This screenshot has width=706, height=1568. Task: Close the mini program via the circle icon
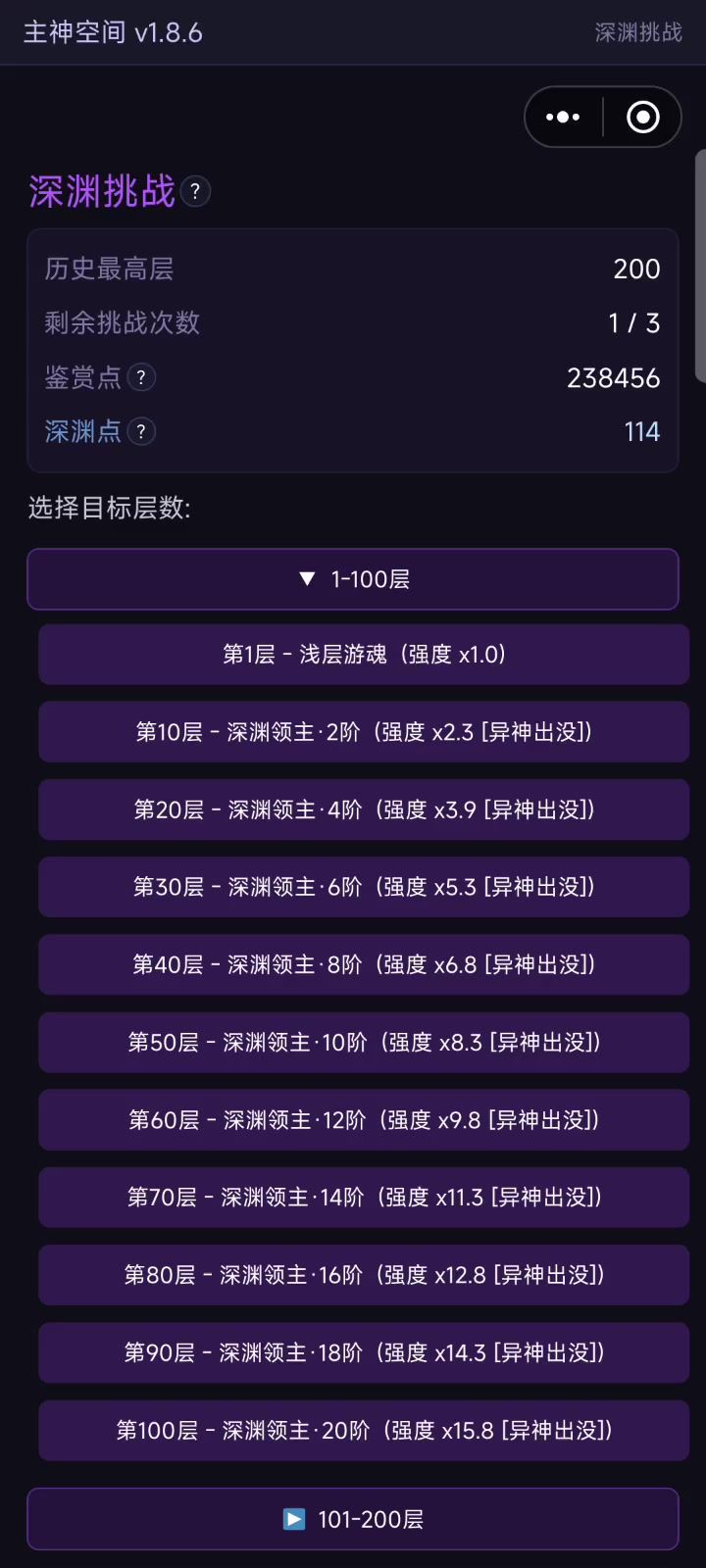tap(643, 118)
